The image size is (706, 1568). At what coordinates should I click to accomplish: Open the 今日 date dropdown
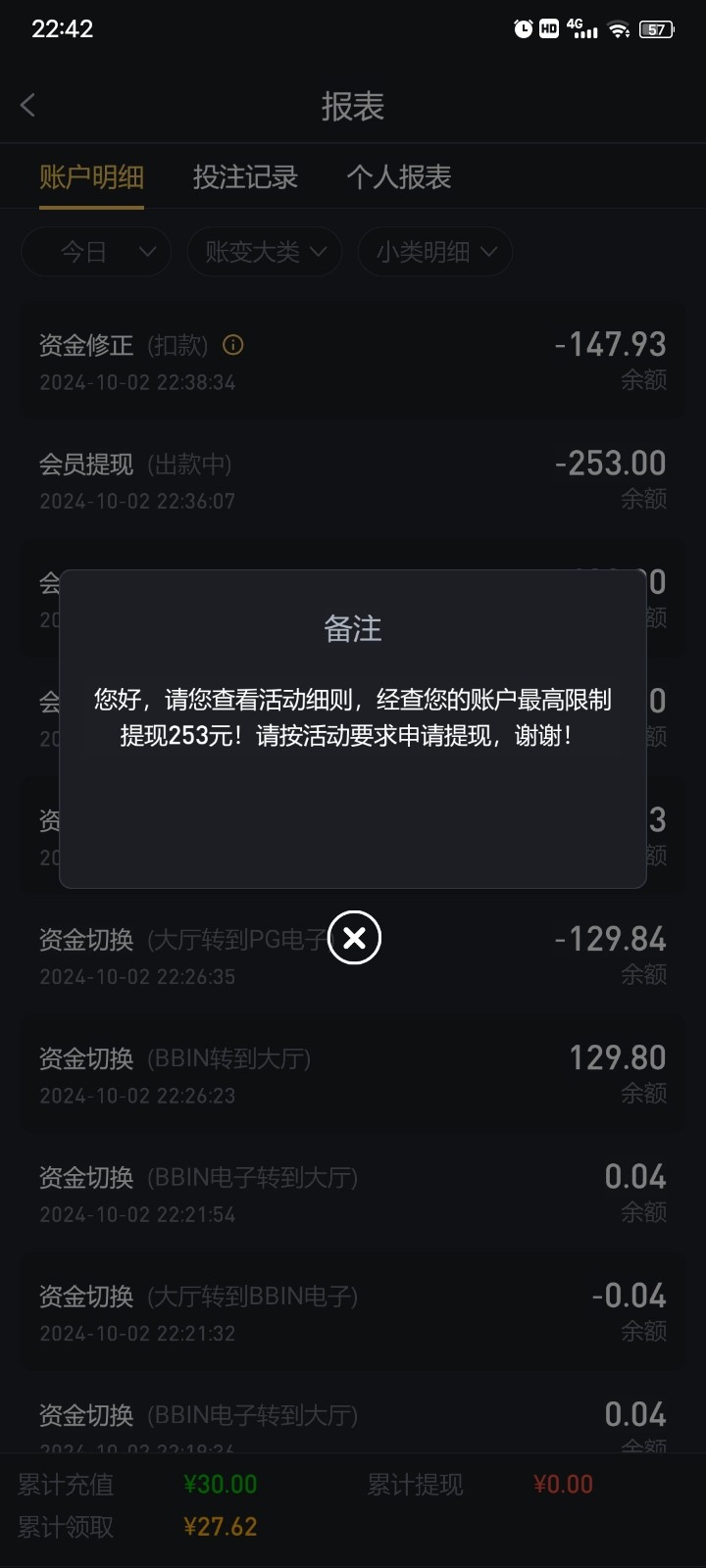[96, 252]
